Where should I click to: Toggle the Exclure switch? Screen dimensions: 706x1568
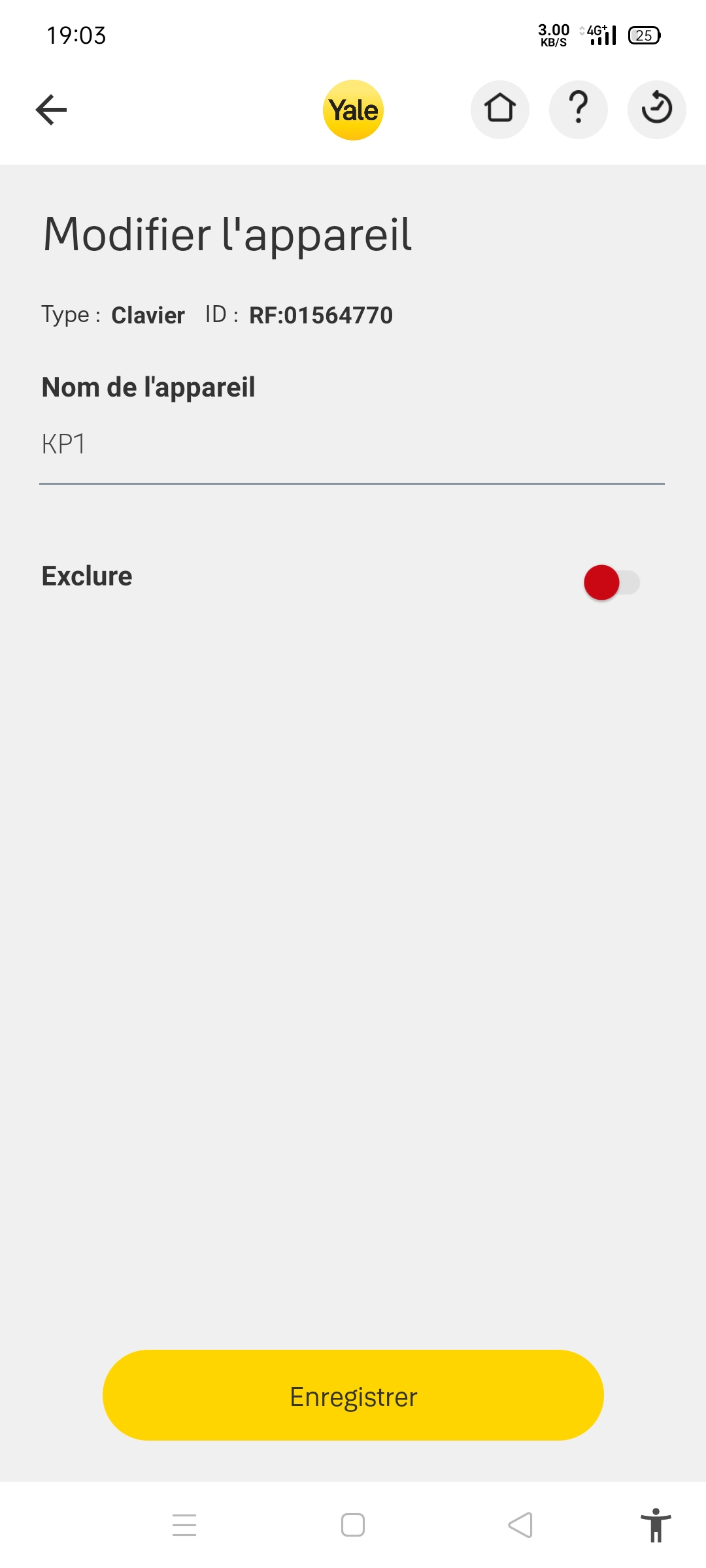[x=612, y=582]
